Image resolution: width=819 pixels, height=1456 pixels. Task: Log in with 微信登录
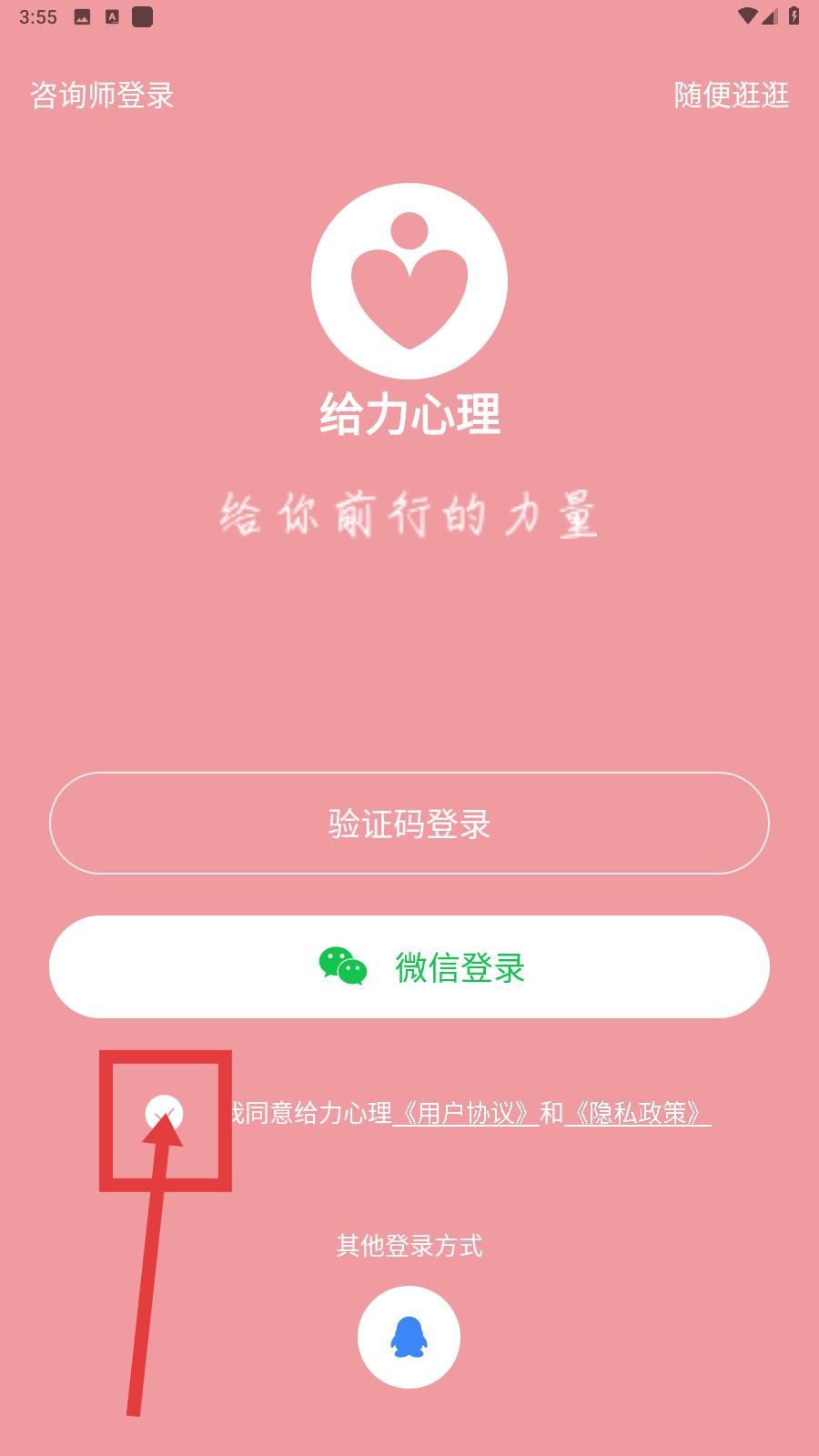(409, 967)
